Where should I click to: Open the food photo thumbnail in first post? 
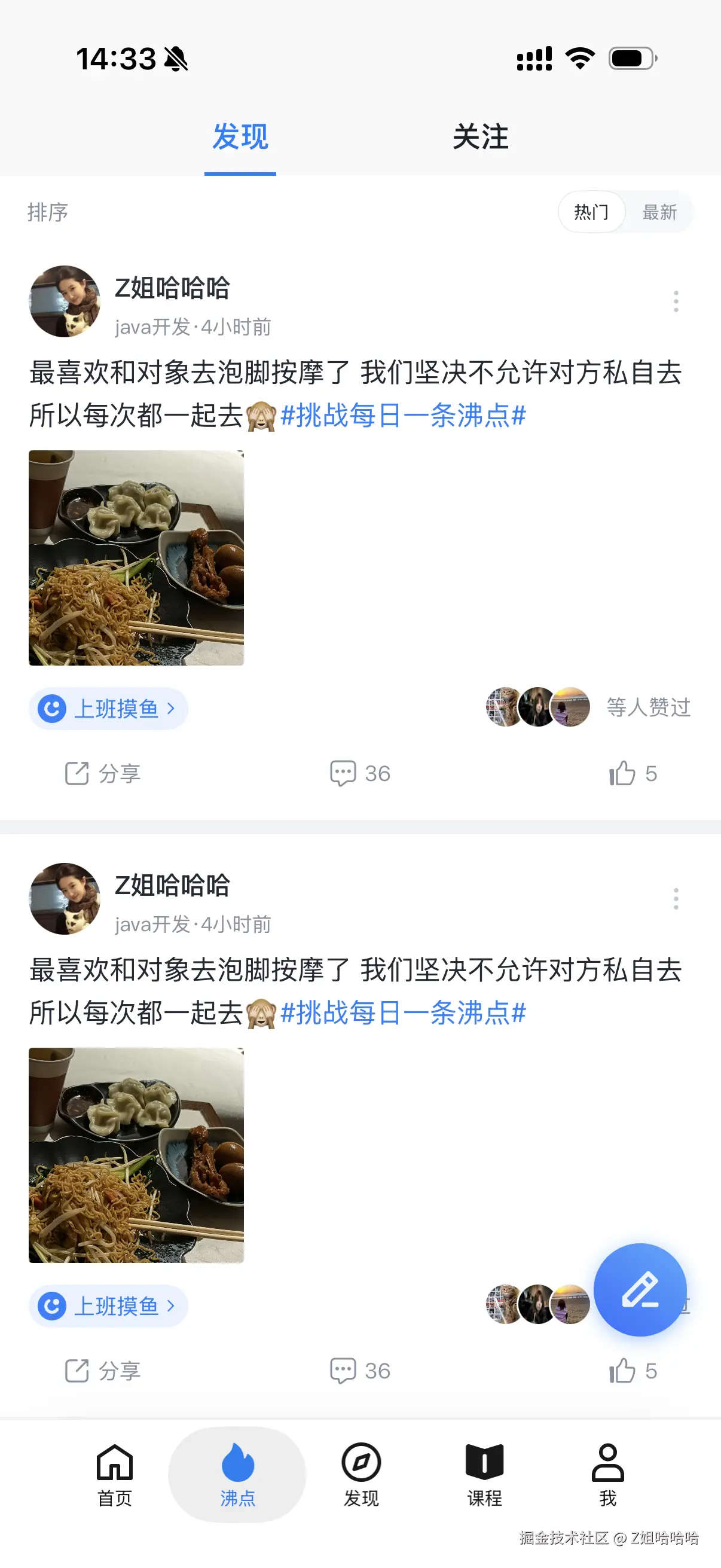coord(136,557)
